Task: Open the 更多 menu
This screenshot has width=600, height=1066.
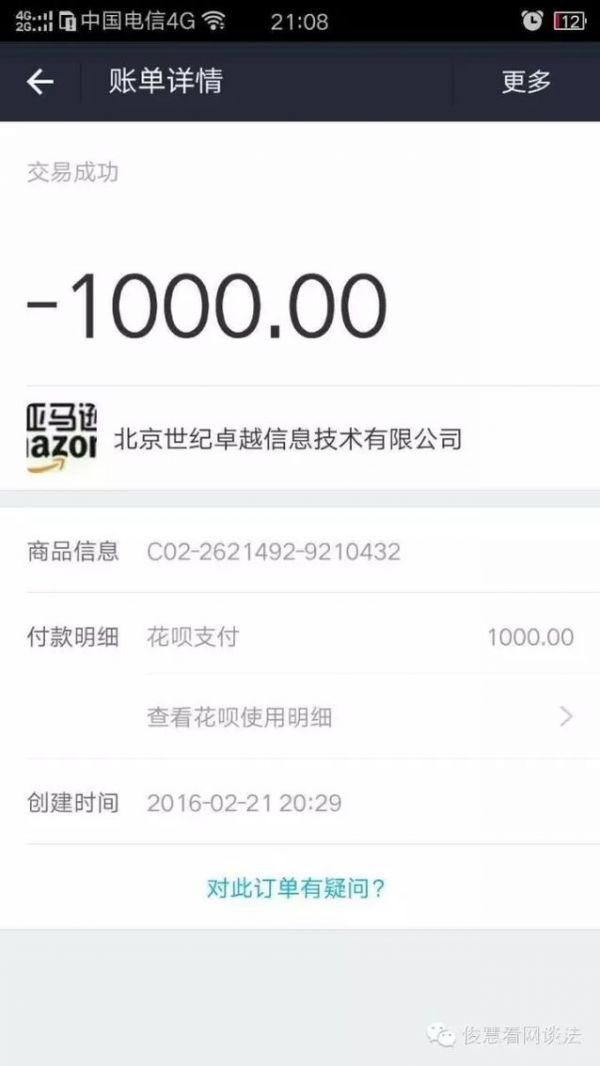Action: (526, 82)
